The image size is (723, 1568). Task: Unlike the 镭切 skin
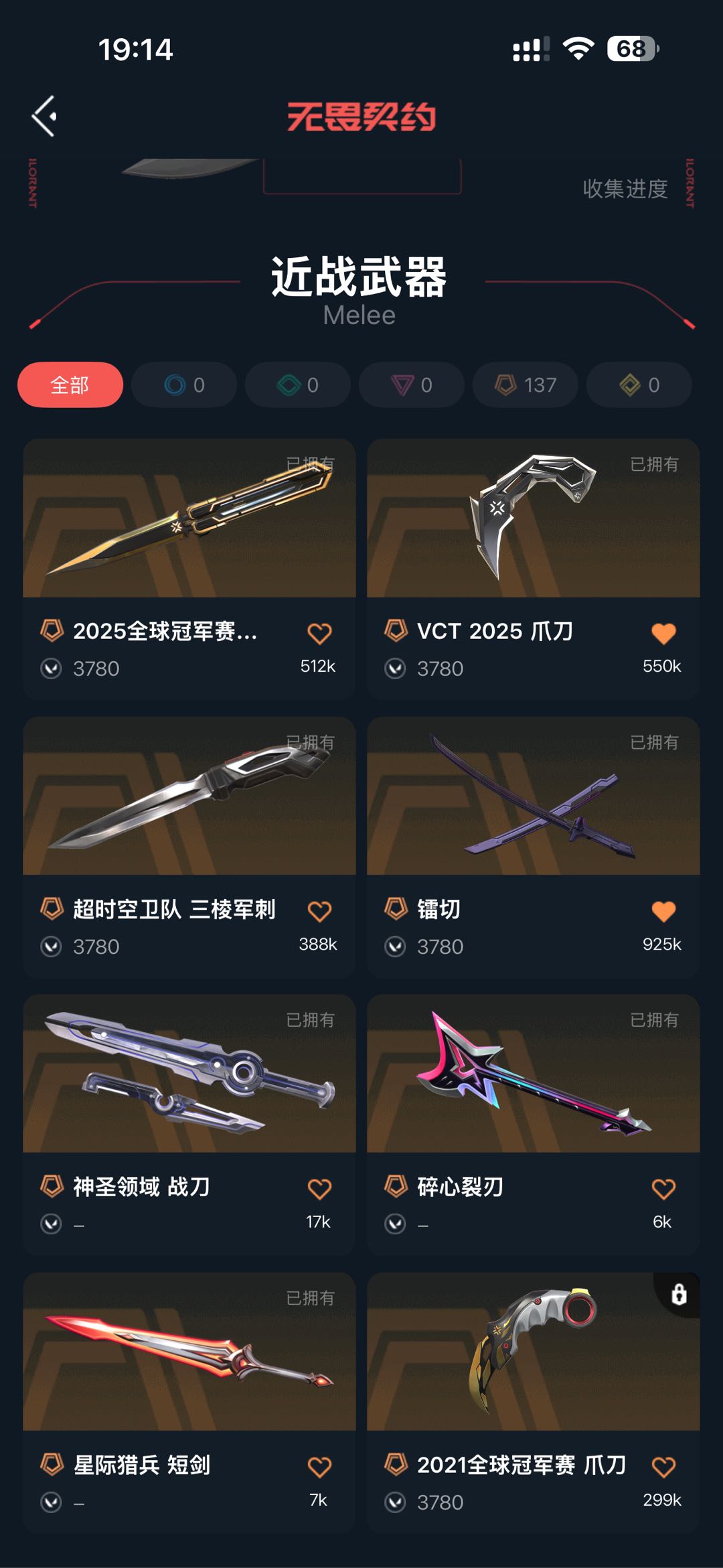coord(663,911)
